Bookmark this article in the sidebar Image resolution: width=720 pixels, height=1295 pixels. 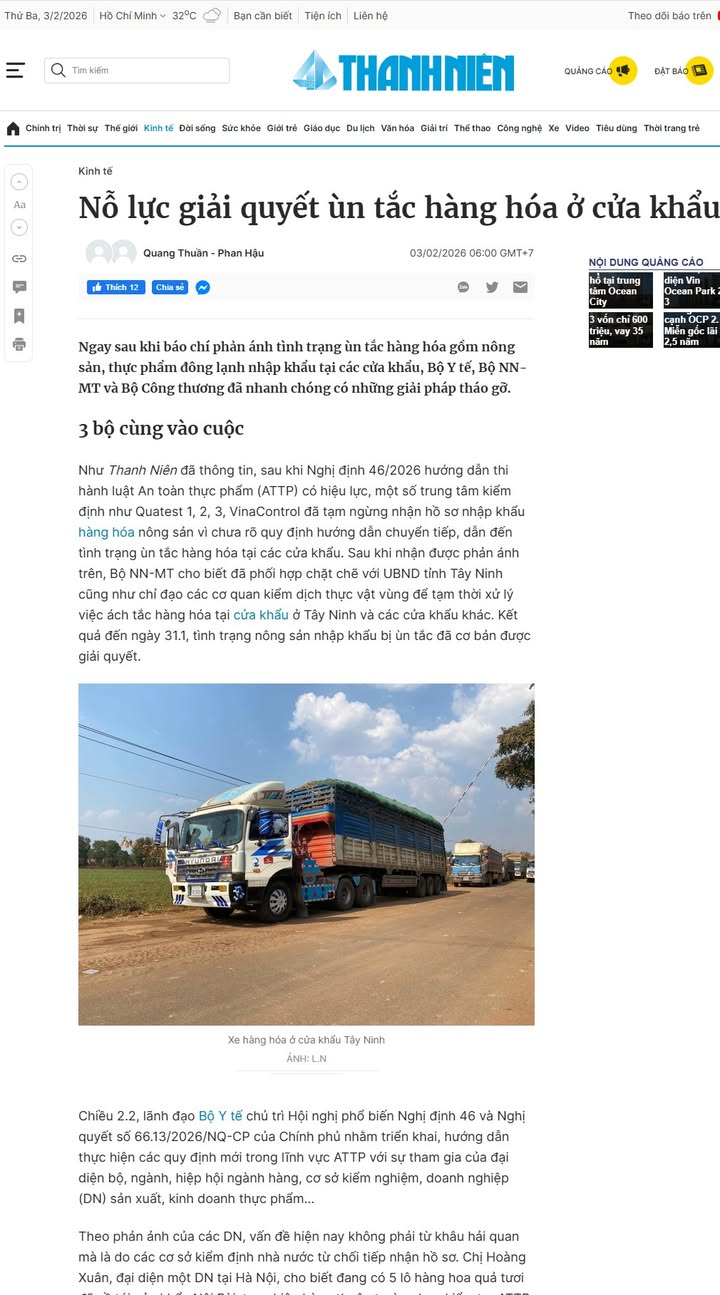coord(19,316)
